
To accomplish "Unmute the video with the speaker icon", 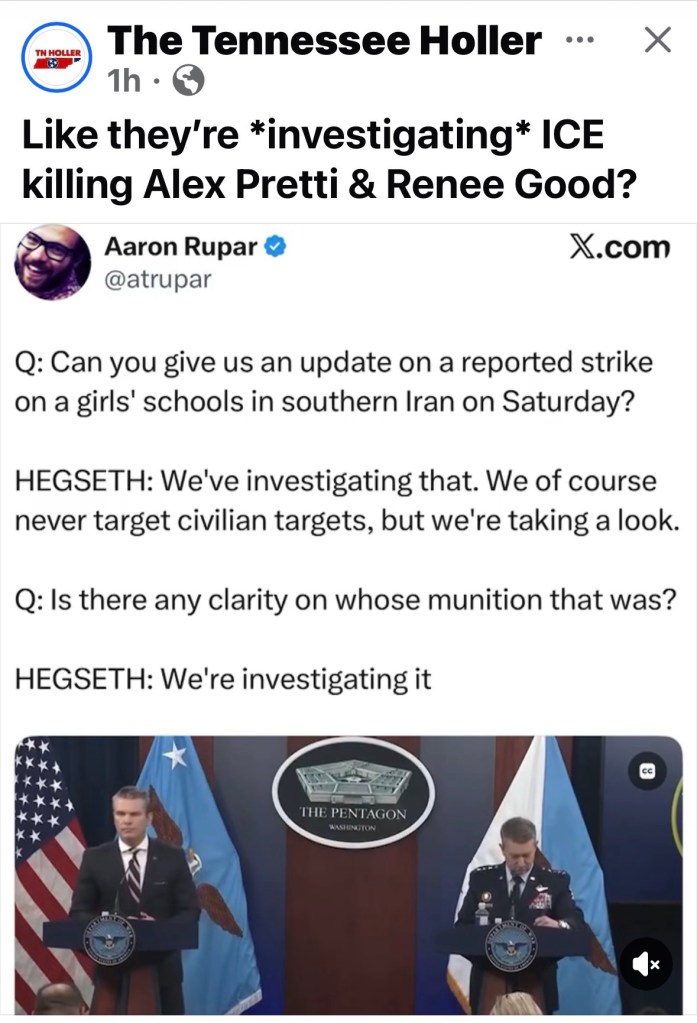I will pyautogui.click(x=647, y=964).
